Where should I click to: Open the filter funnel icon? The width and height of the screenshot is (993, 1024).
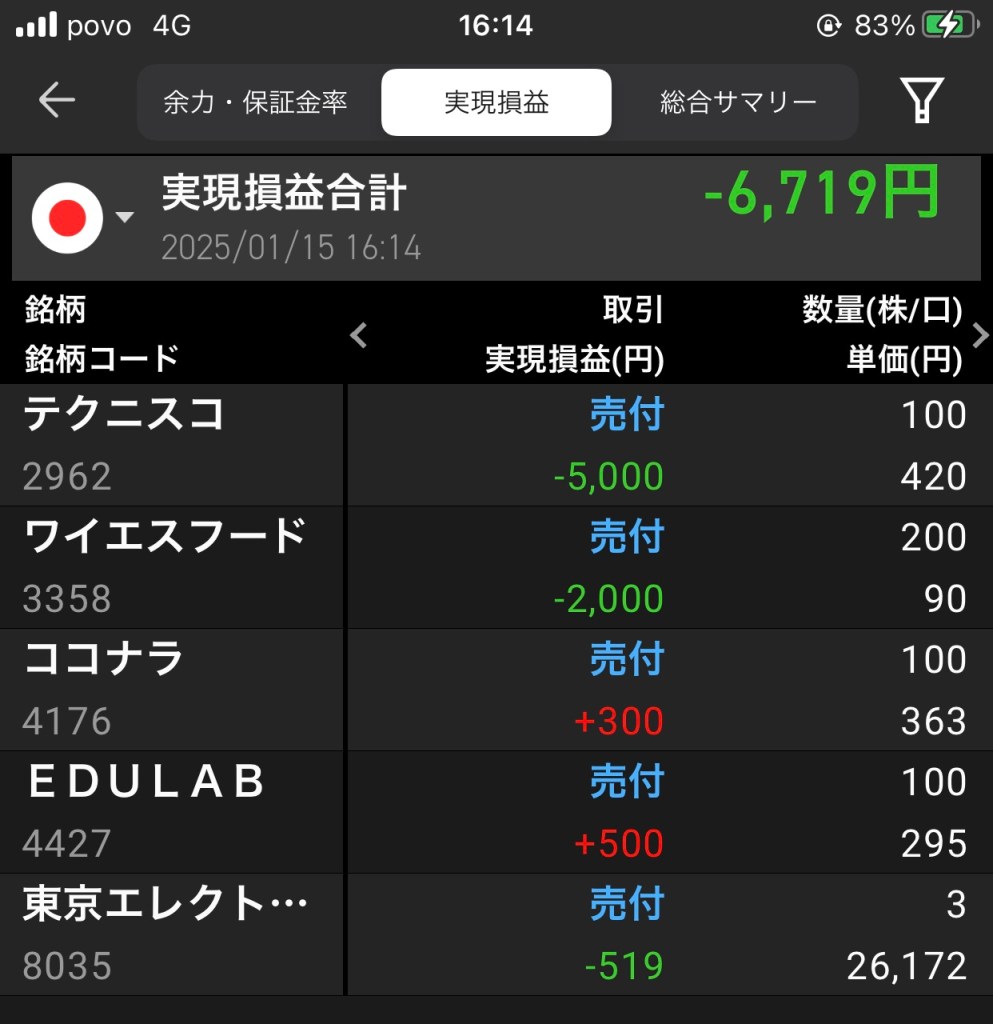point(921,100)
